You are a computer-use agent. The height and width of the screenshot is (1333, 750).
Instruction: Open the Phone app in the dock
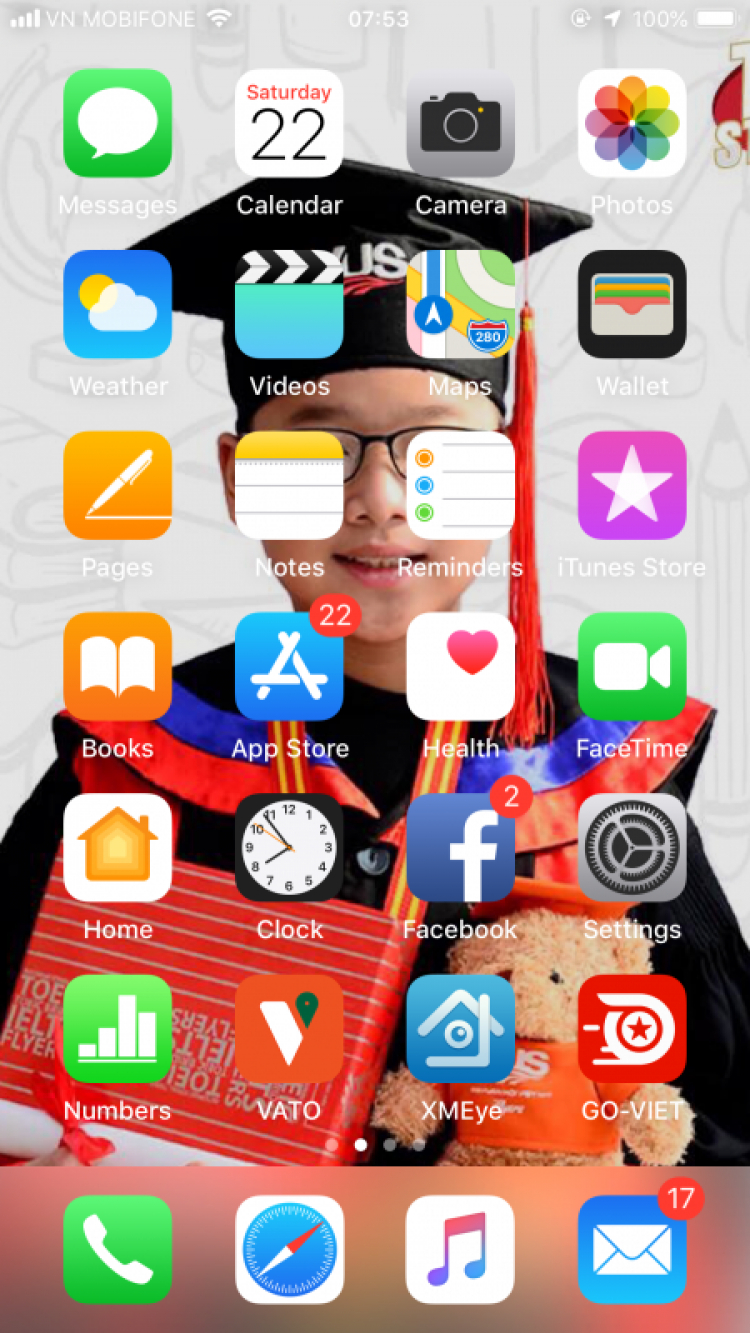point(117,1249)
